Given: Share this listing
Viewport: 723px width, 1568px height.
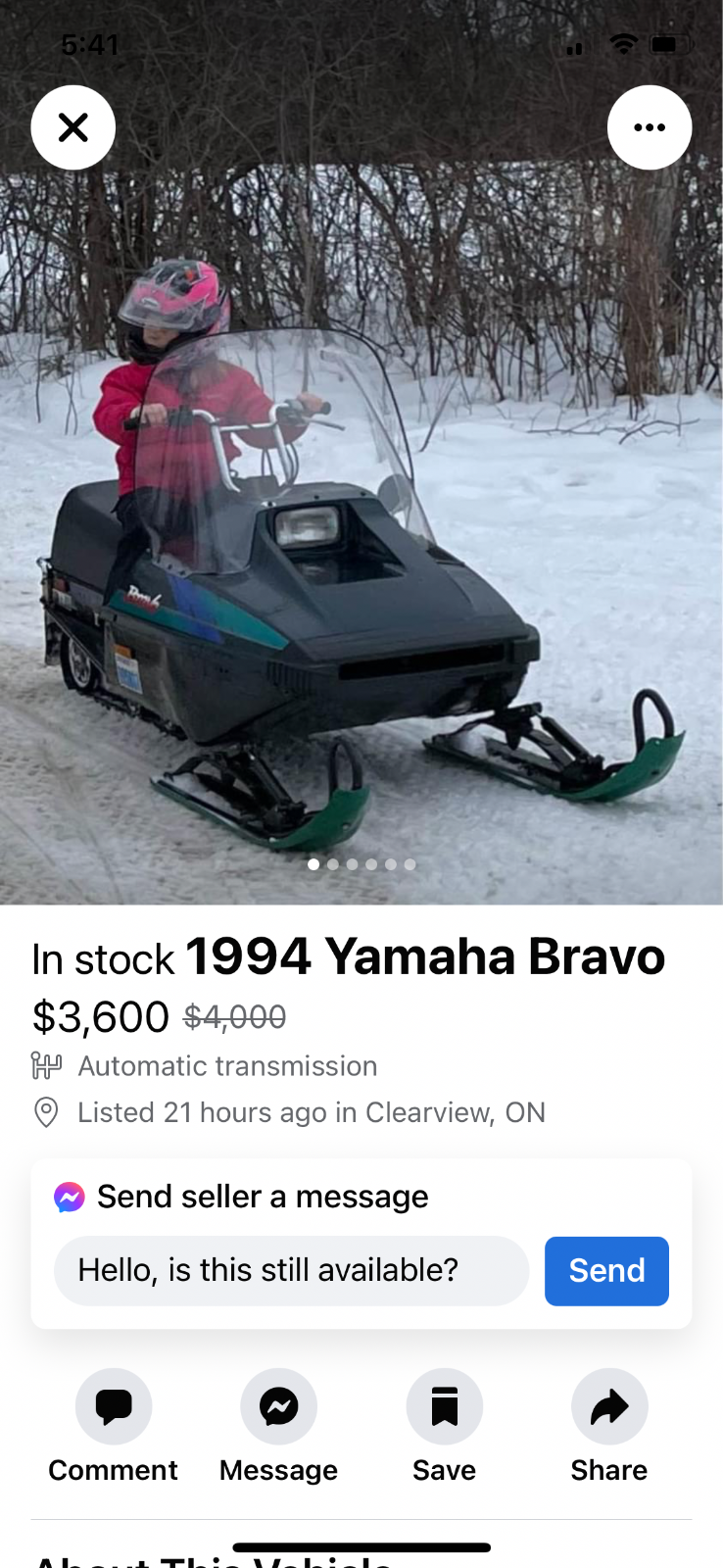Looking at the screenshot, I should pyautogui.click(x=609, y=1427).
